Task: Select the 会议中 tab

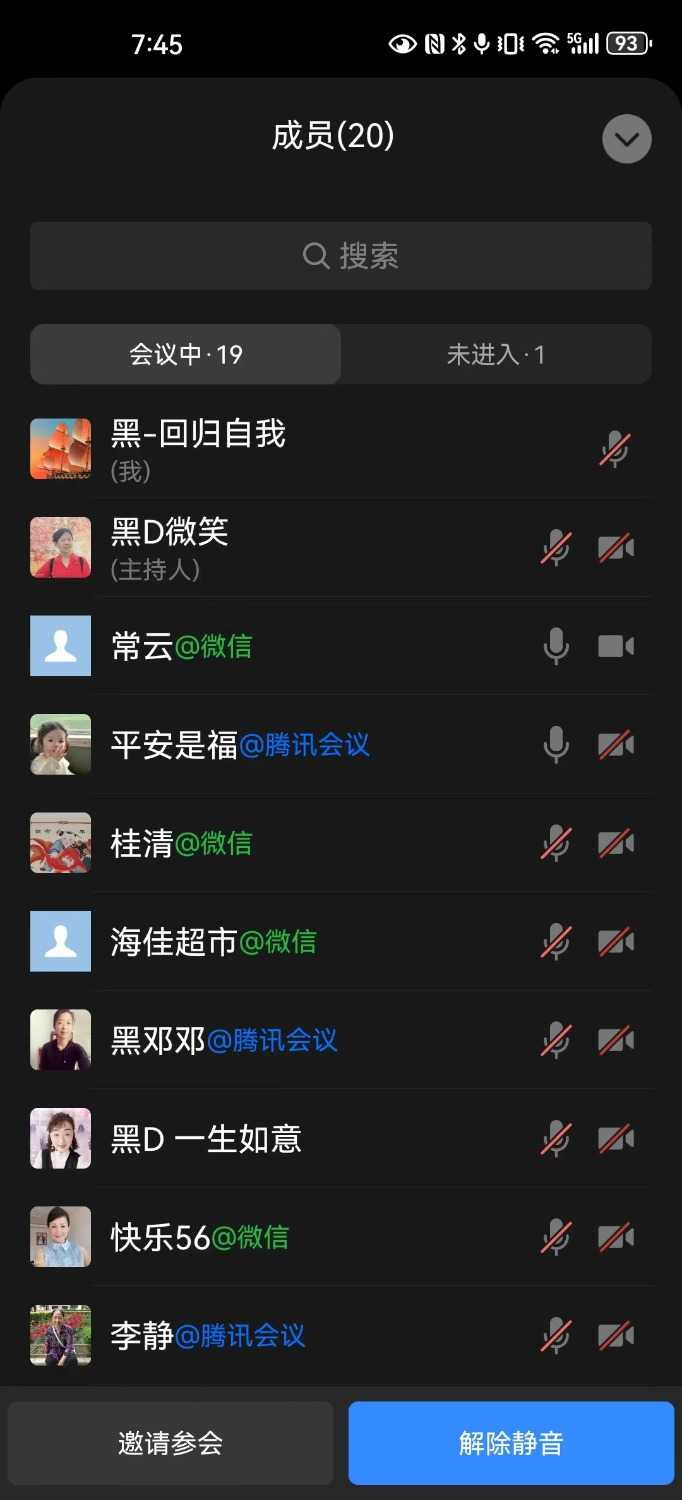Action: [x=186, y=354]
